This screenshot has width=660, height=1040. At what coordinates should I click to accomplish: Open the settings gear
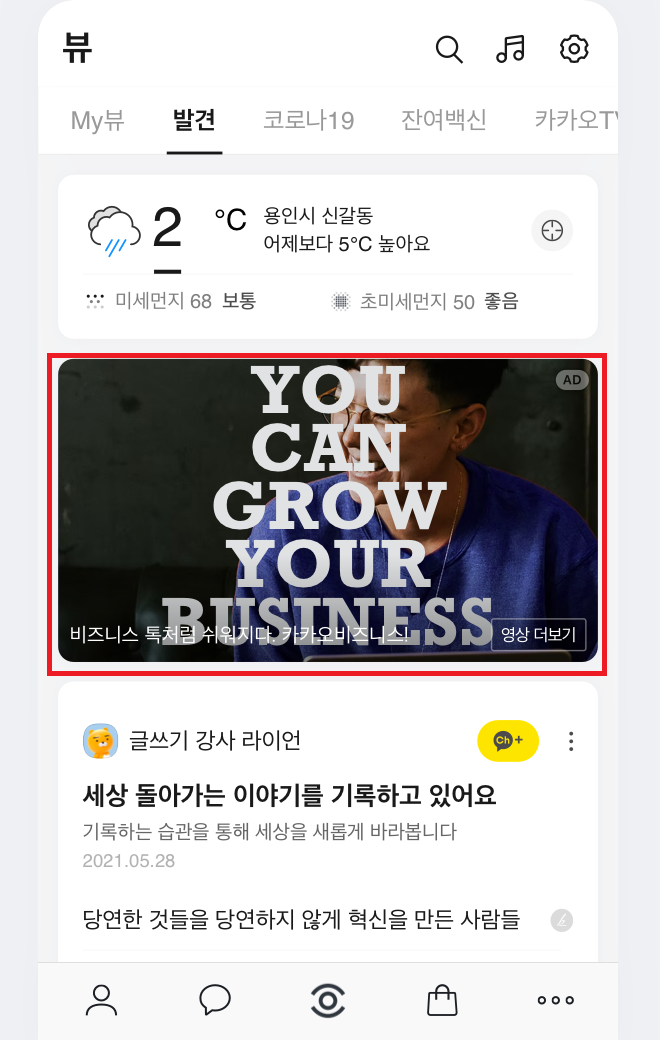(574, 48)
